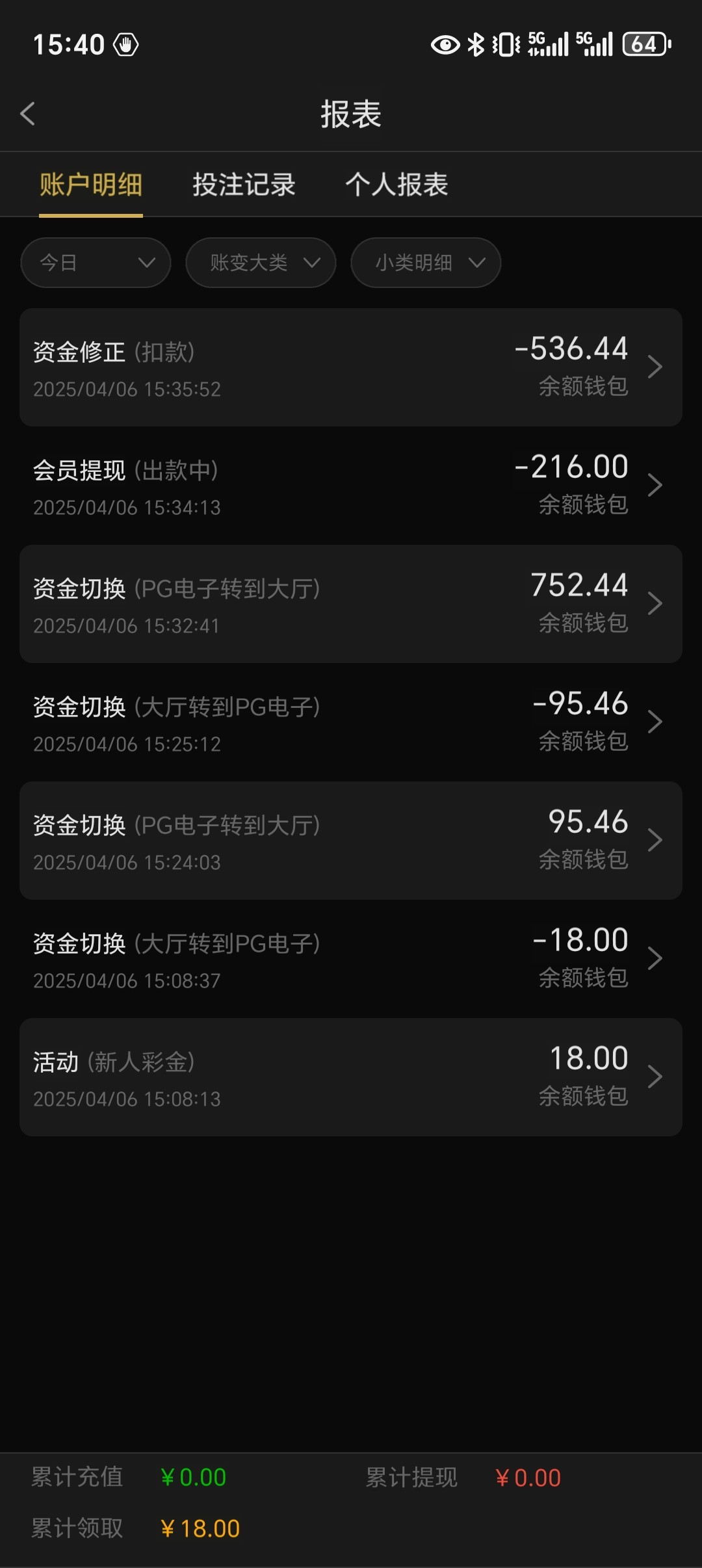The image size is (702, 1568).
Task: Switch to the 个人报表 tab
Action: 396,185
